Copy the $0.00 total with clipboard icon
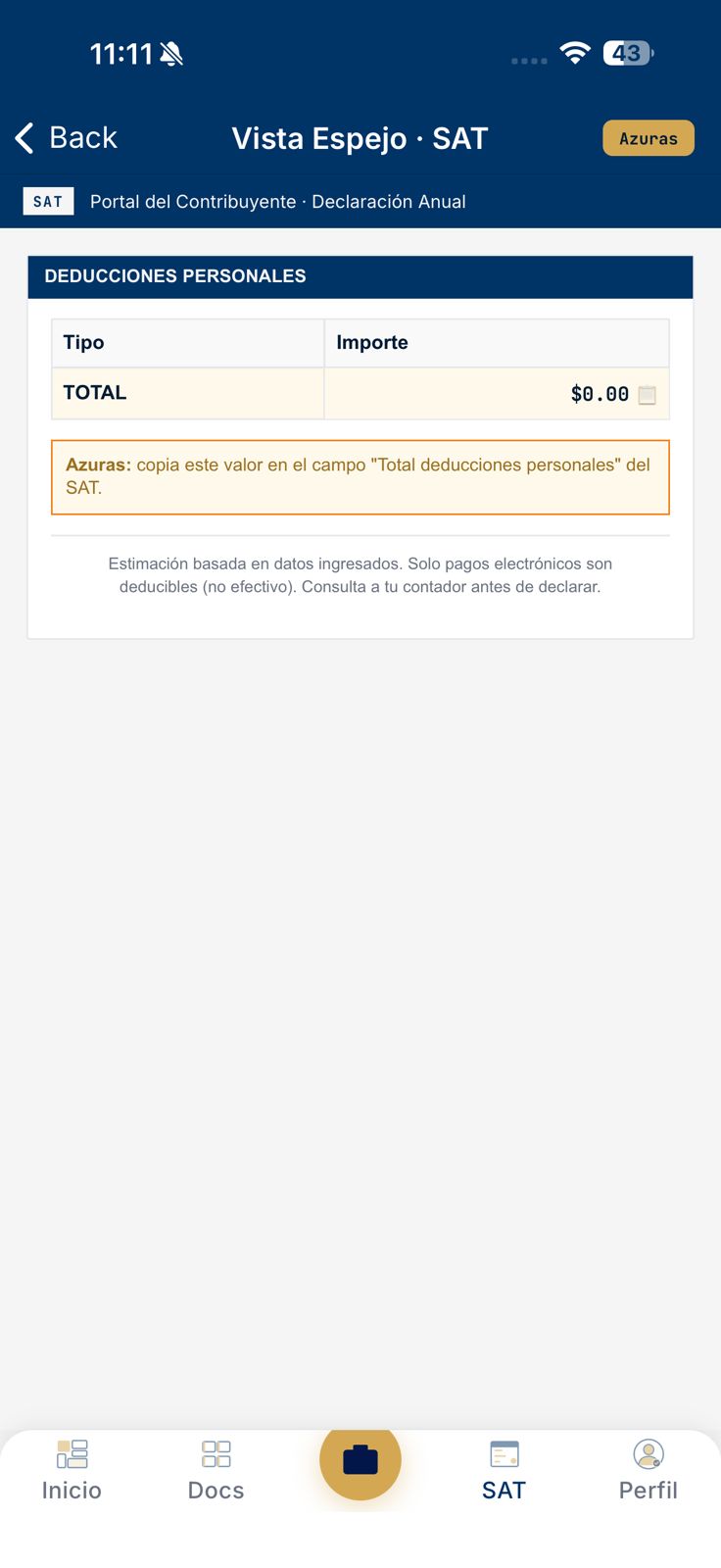 tap(647, 395)
